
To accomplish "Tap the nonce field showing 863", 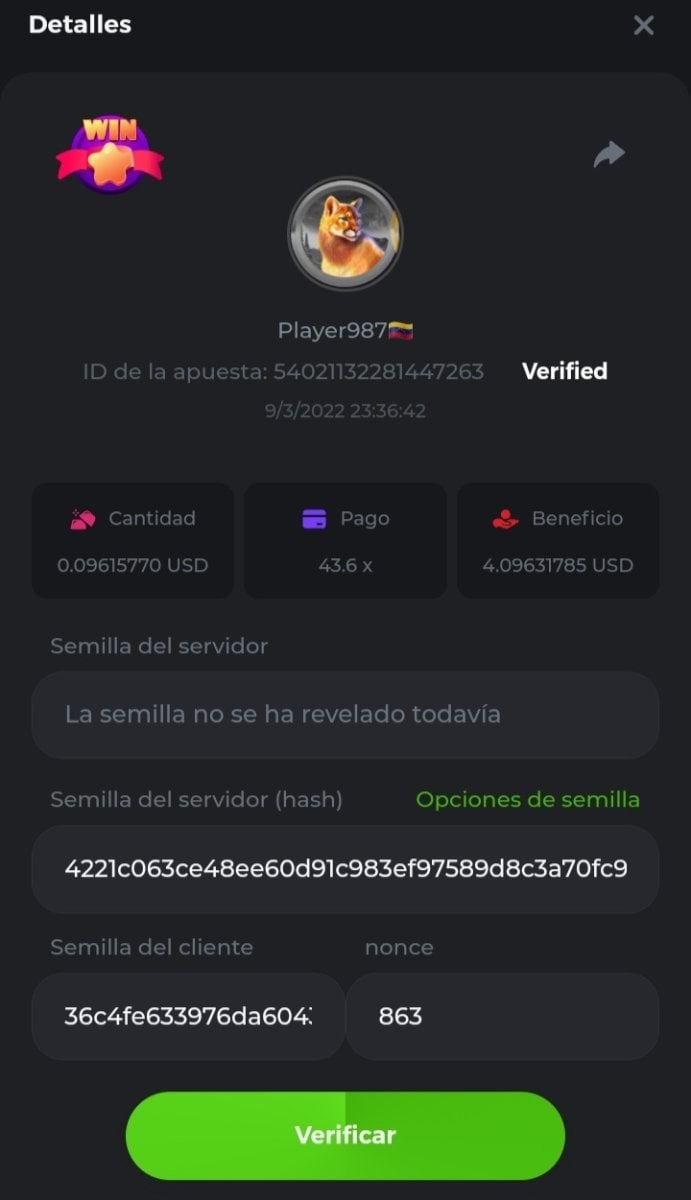I will [502, 1017].
